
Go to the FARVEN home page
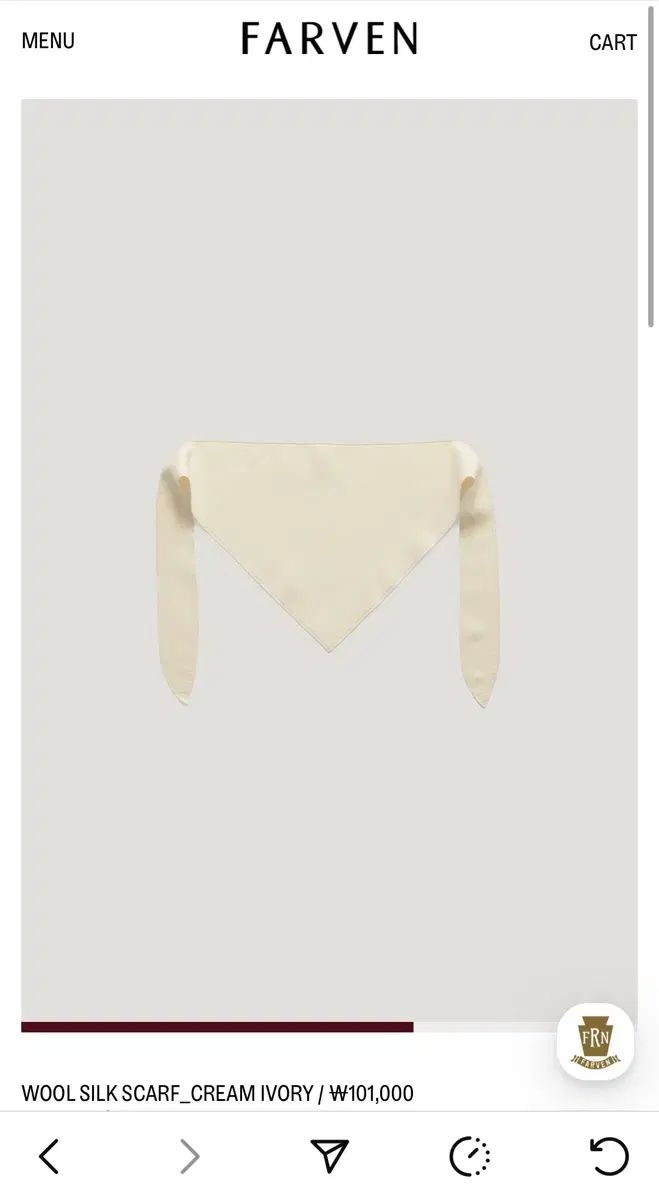(x=329, y=40)
